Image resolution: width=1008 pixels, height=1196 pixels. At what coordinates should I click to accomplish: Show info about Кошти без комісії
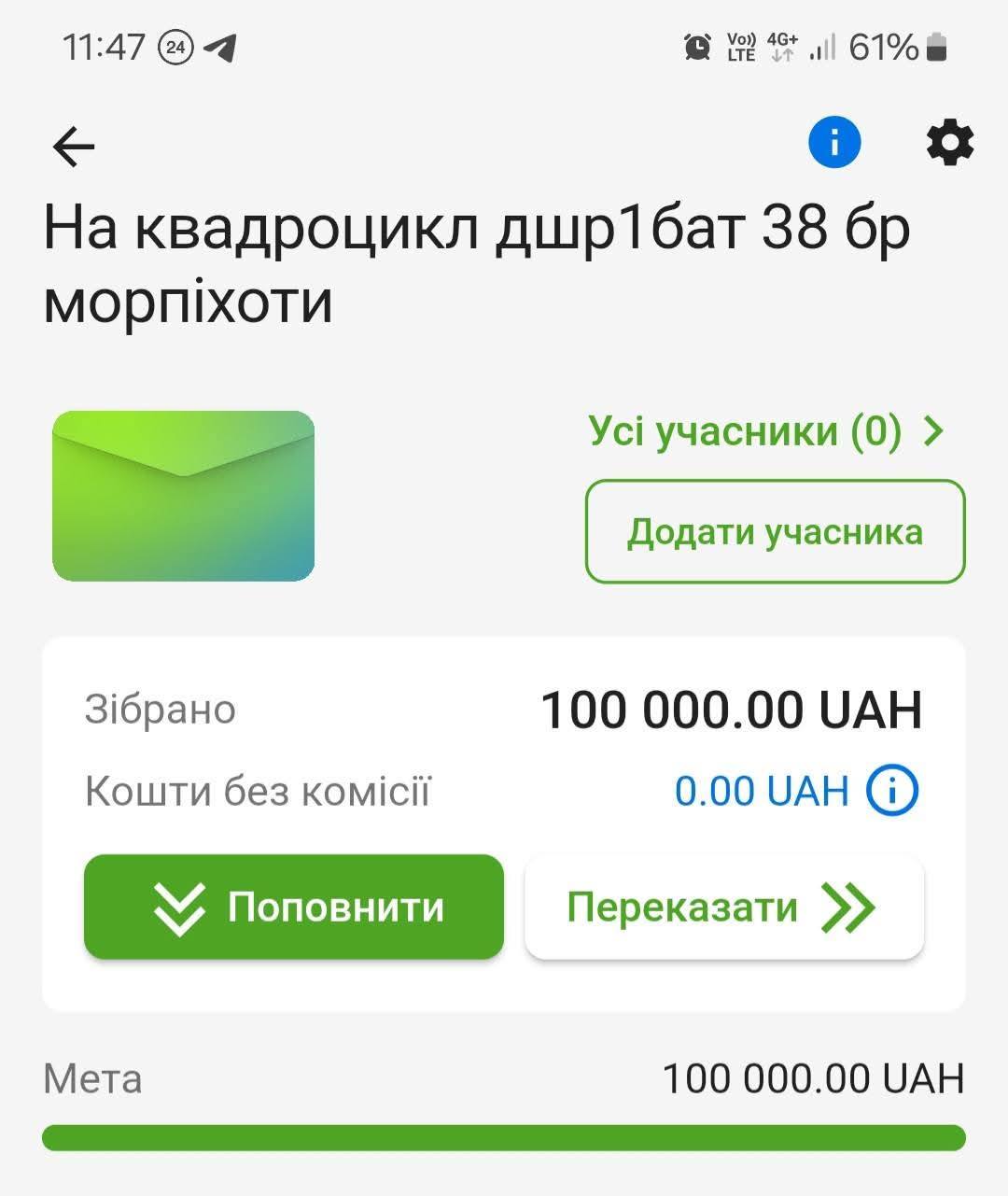(x=892, y=791)
